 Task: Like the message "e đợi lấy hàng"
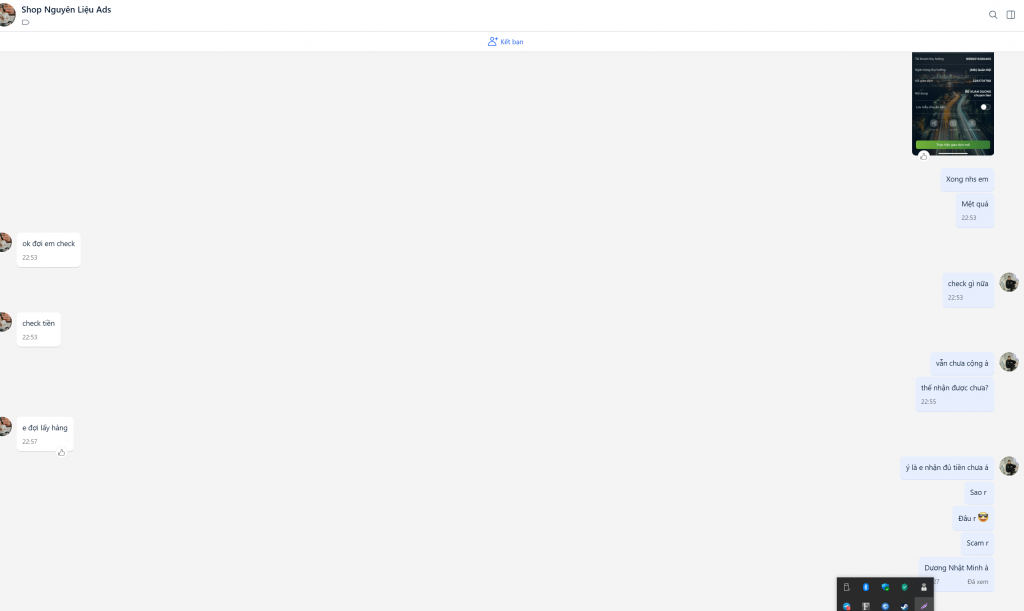(x=61, y=452)
